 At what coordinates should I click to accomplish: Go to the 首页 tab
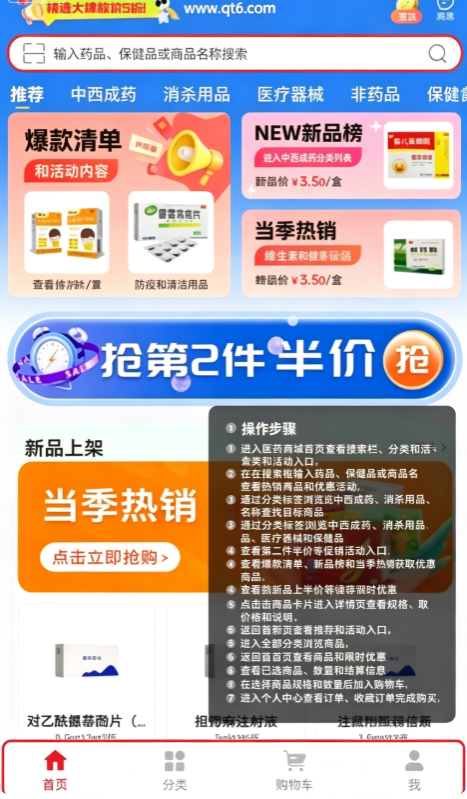[55, 769]
